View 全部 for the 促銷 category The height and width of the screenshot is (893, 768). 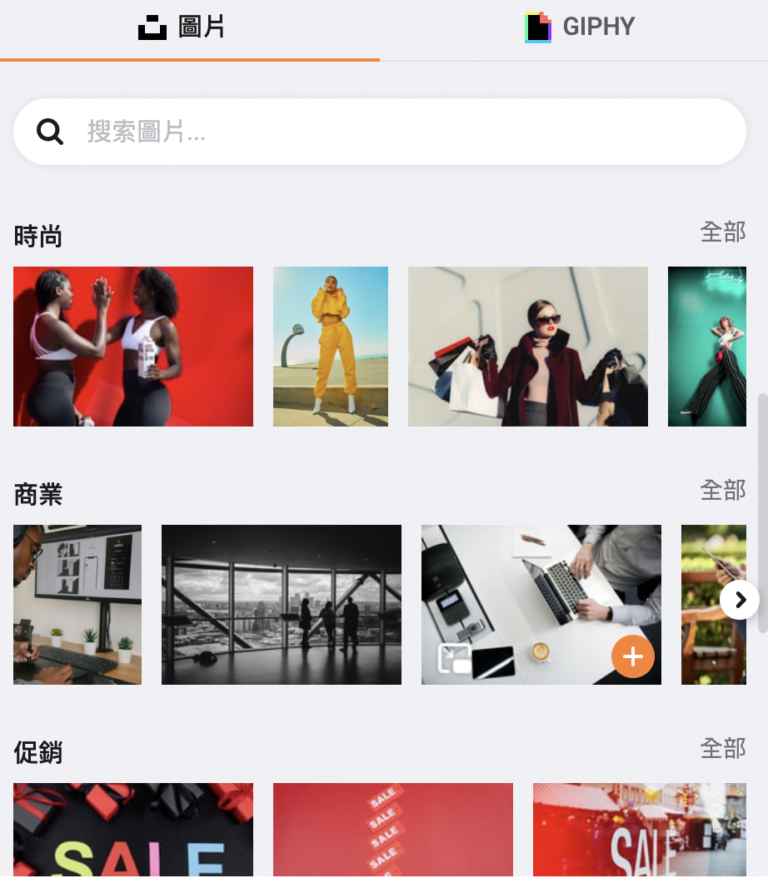(722, 748)
